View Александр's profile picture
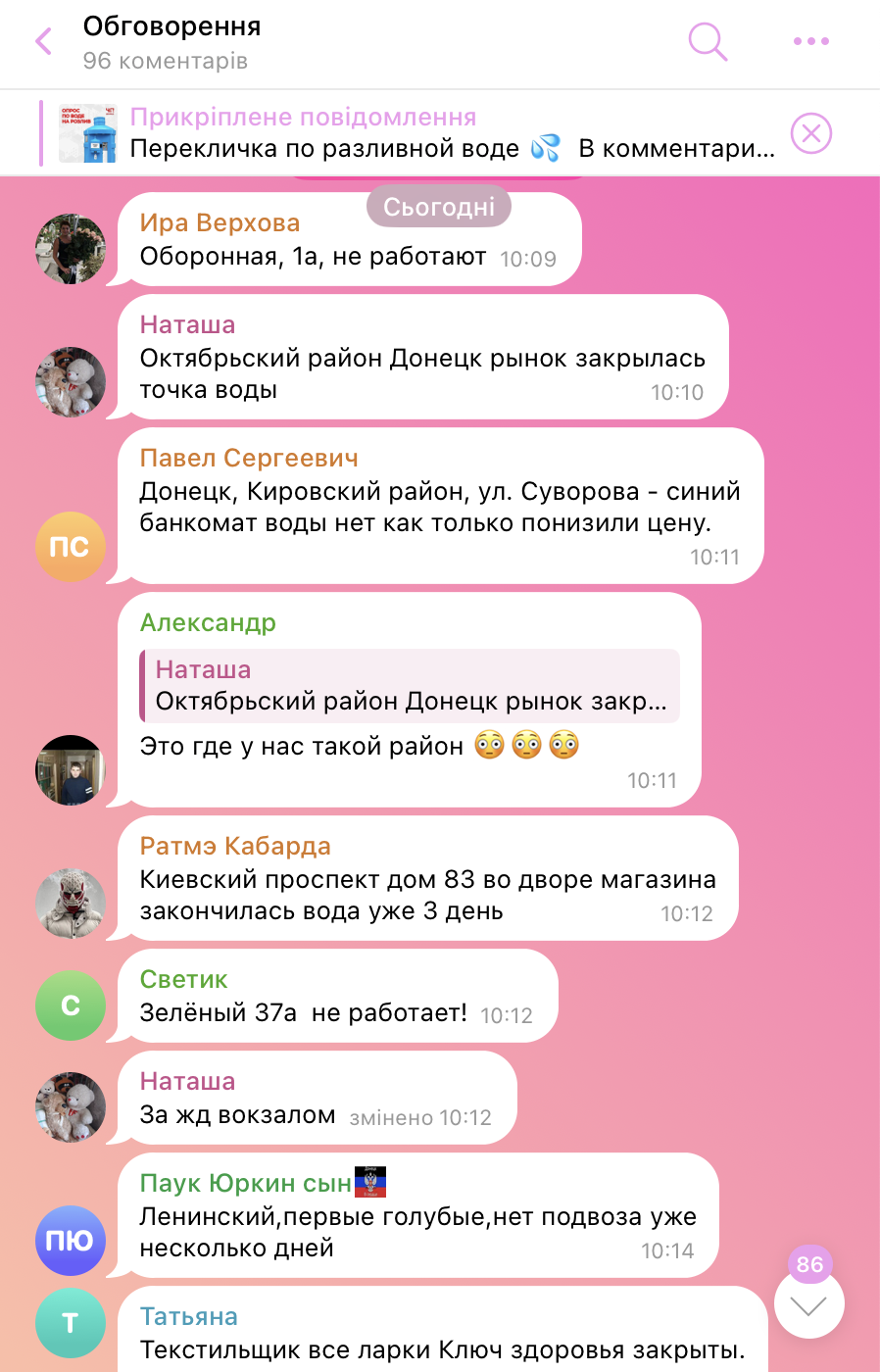The height and width of the screenshot is (1372, 880). [x=71, y=770]
